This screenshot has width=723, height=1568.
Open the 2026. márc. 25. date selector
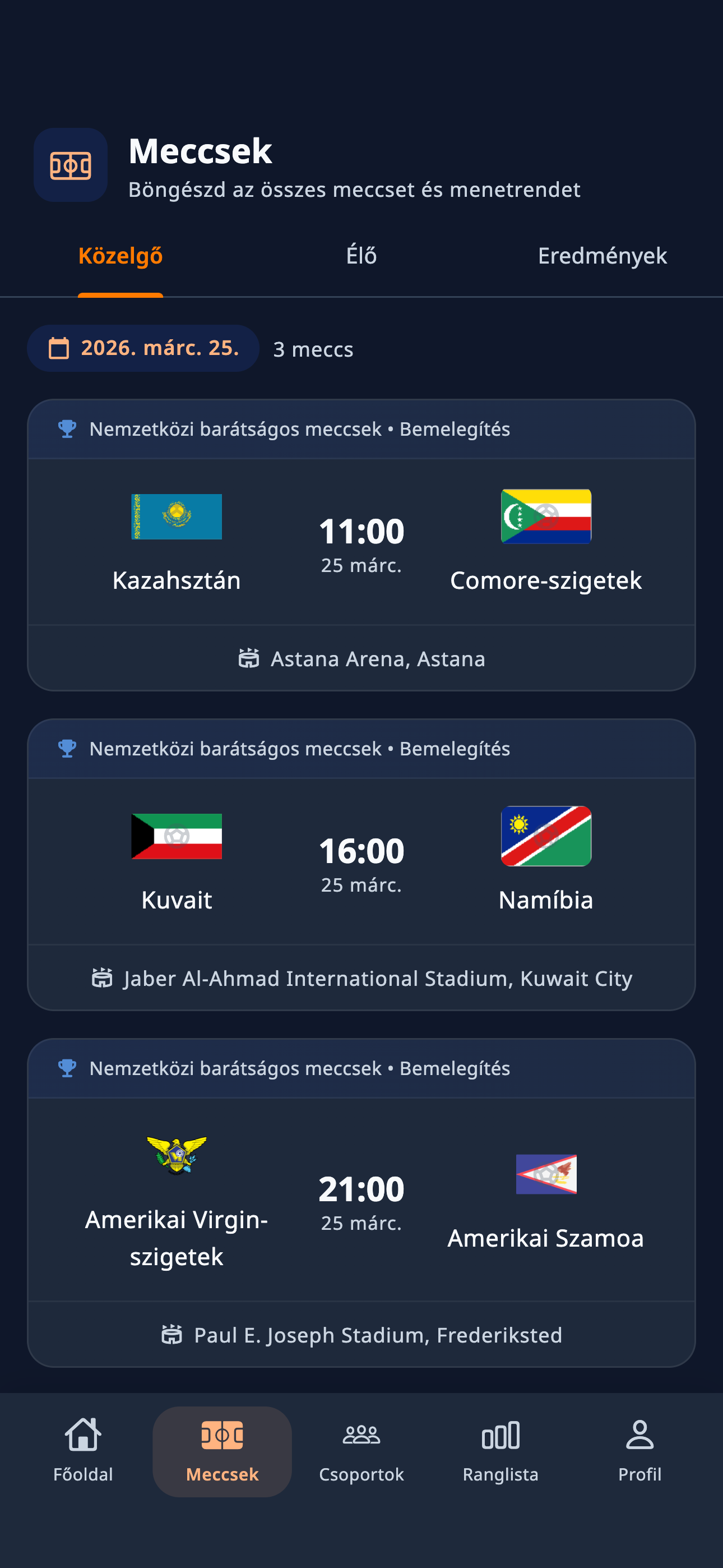coord(143,348)
